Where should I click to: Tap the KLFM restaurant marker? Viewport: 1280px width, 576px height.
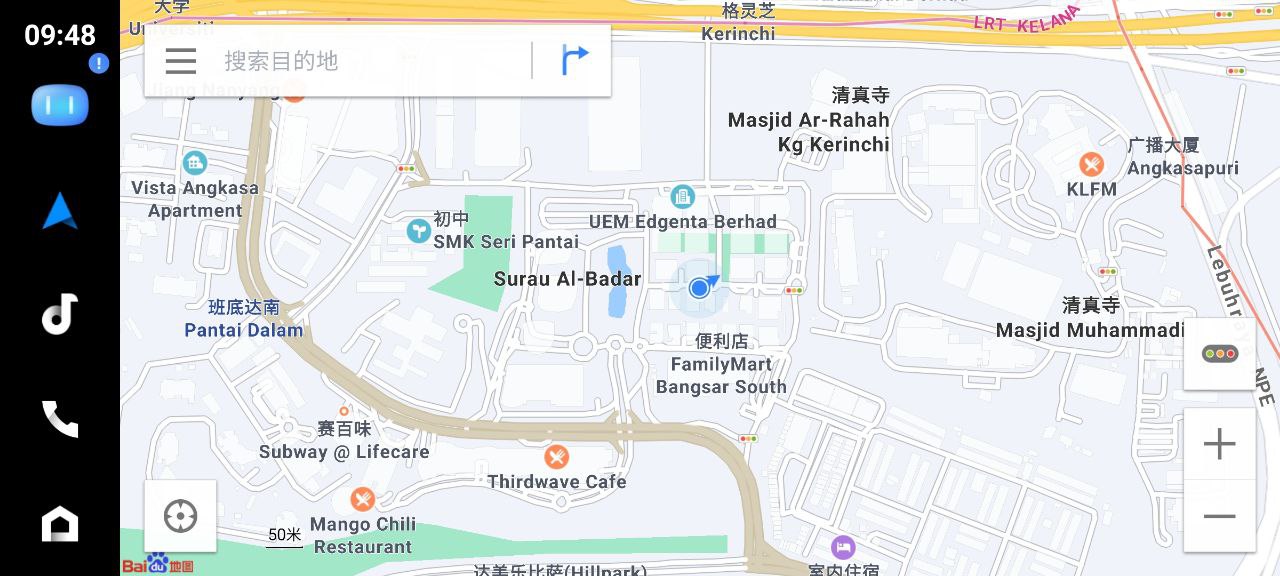point(1091,165)
